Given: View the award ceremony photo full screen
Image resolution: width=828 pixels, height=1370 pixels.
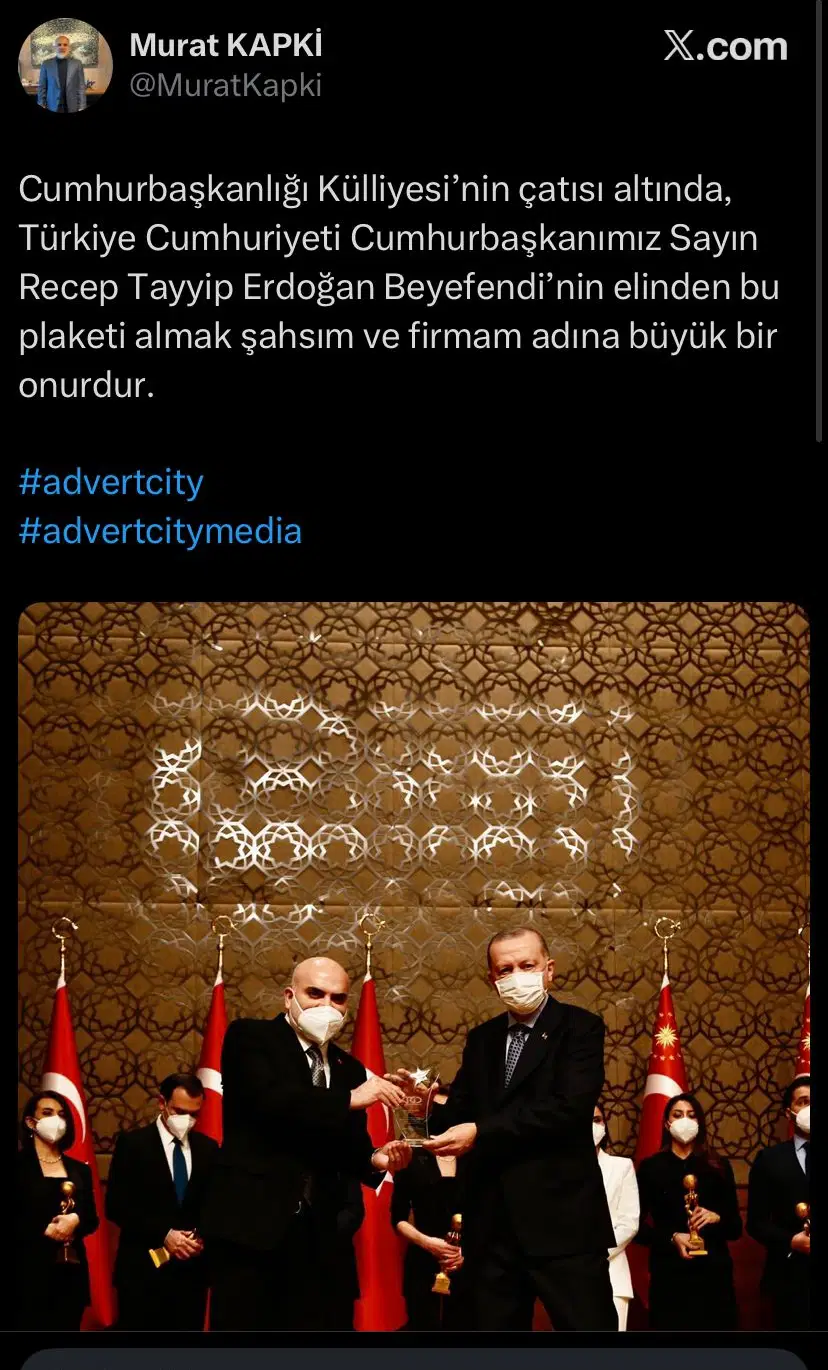Looking at the screenshot, I should coord(414,965).
